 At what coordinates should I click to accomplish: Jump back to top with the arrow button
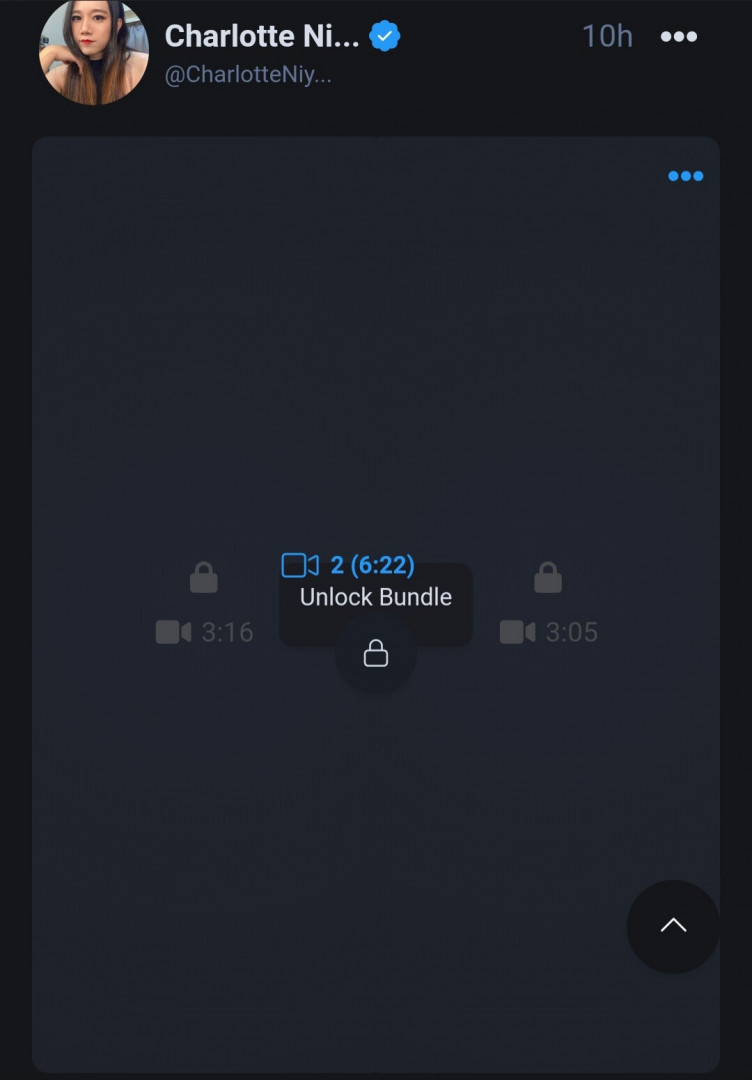tap(673, 926)
